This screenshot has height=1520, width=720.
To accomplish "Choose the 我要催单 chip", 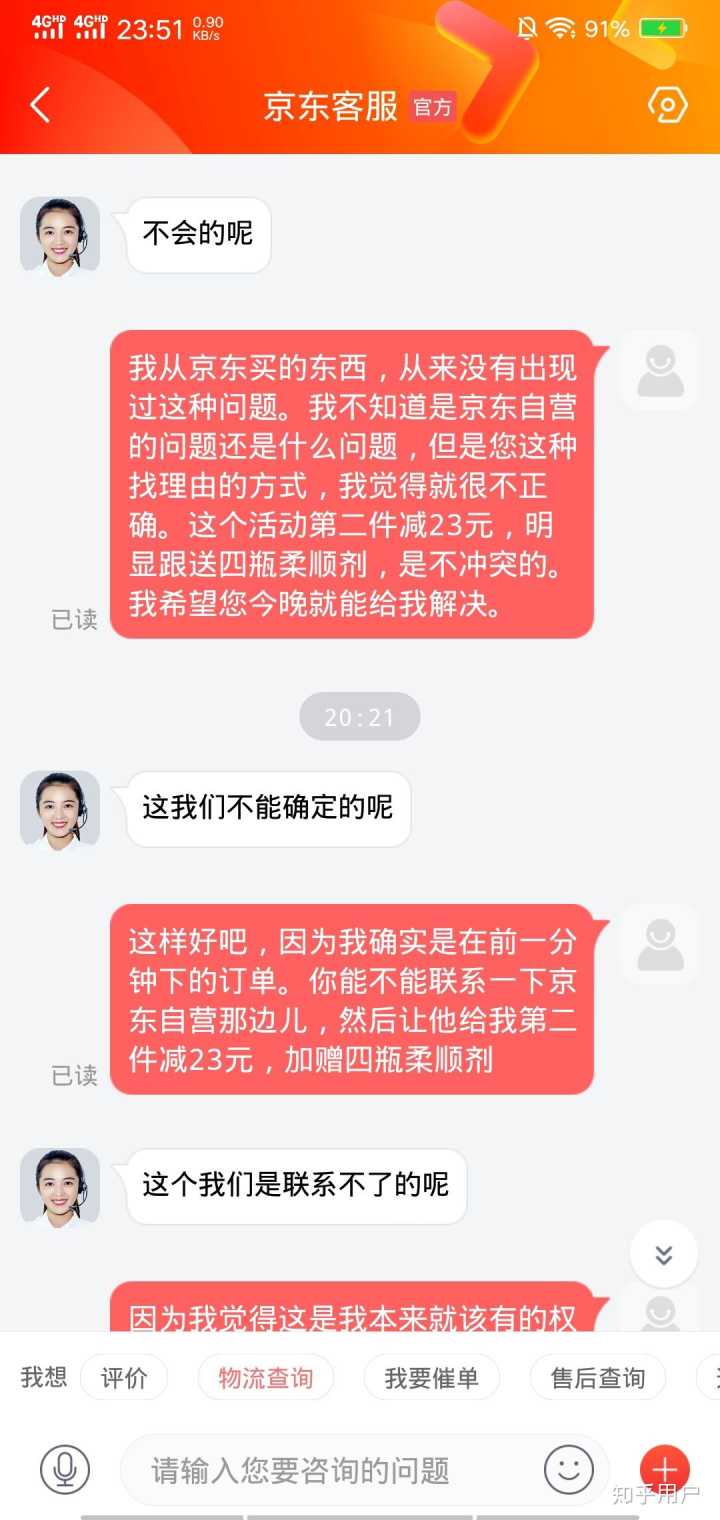I will point(432,1378).
